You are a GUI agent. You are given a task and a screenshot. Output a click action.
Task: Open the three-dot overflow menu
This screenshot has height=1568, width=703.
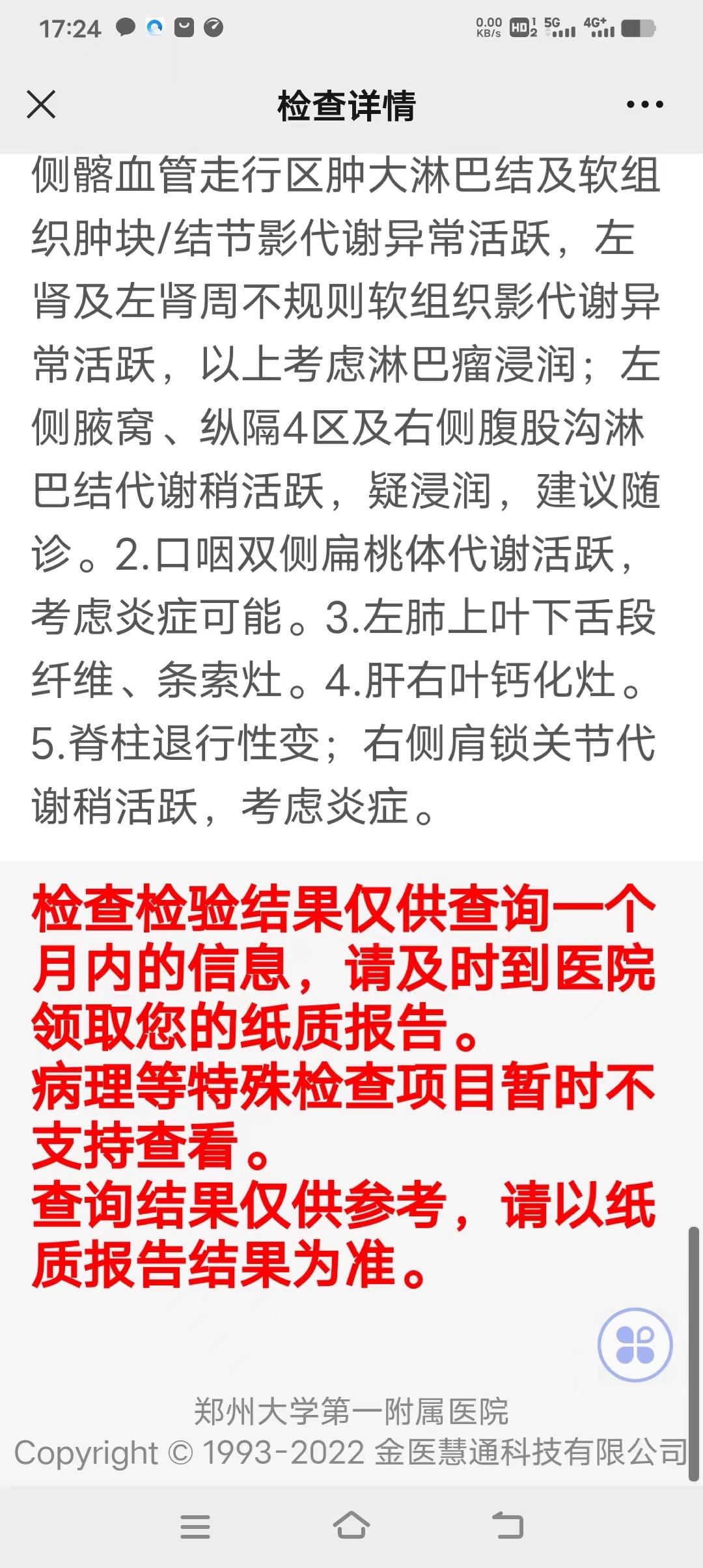coord(644,104)
